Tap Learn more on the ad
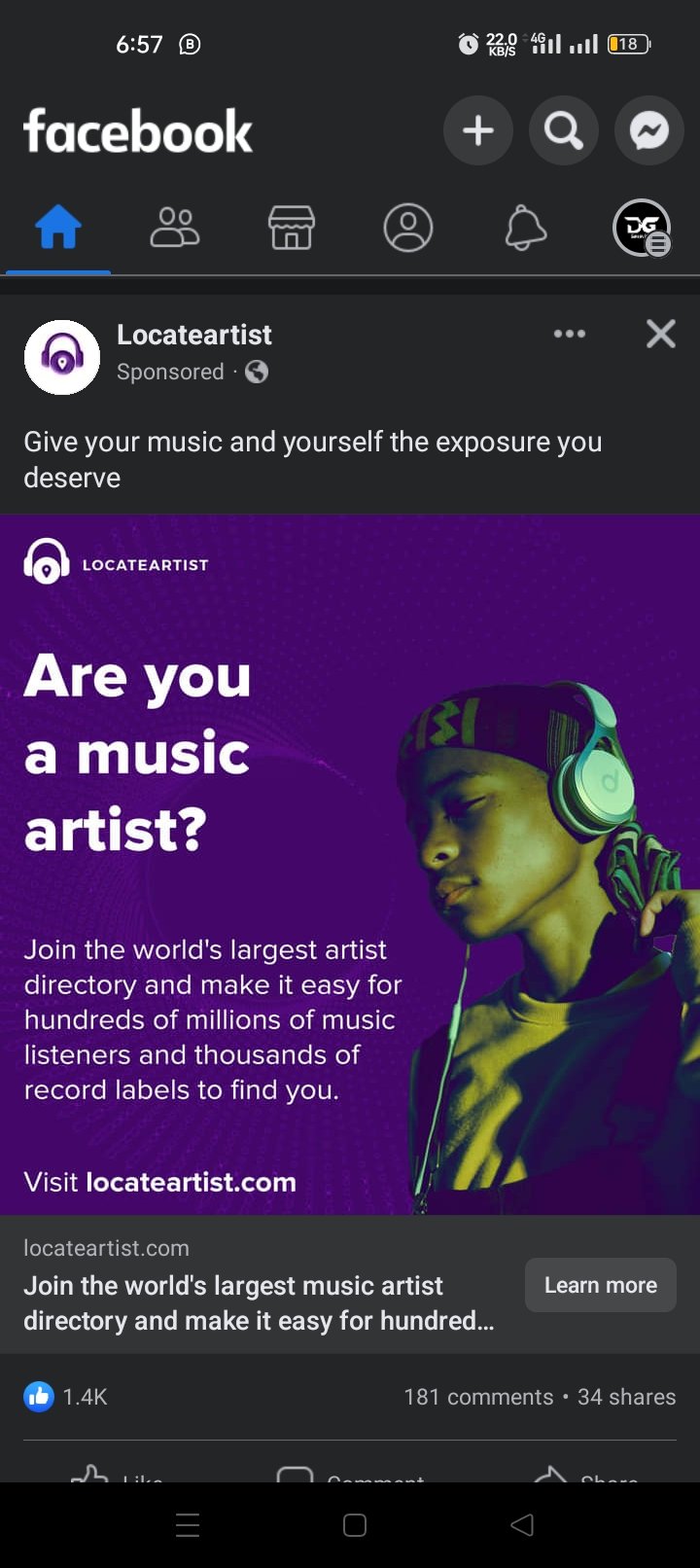 click(600, 1285)
